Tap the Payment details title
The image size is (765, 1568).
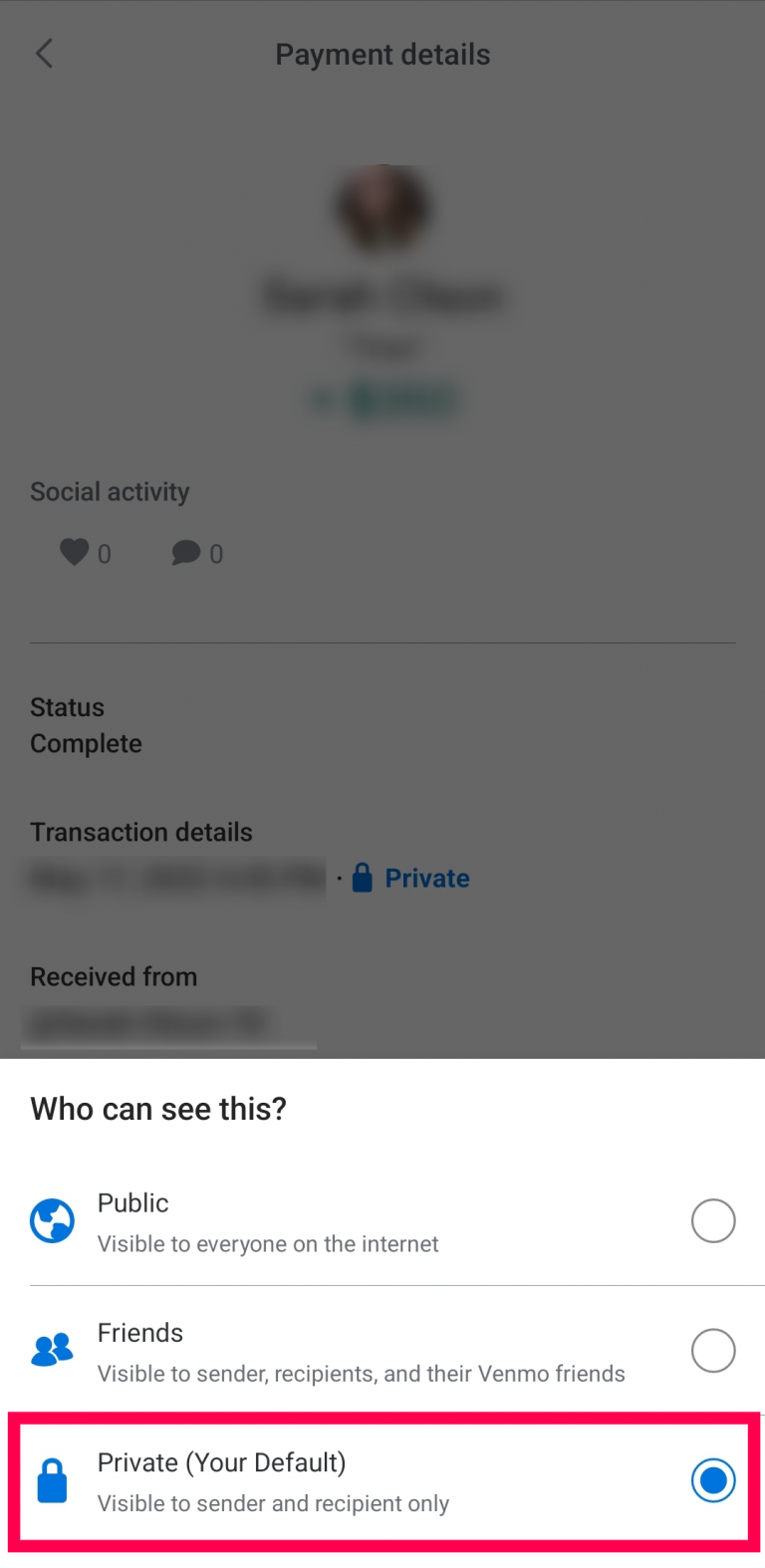[x=382, y=54]
